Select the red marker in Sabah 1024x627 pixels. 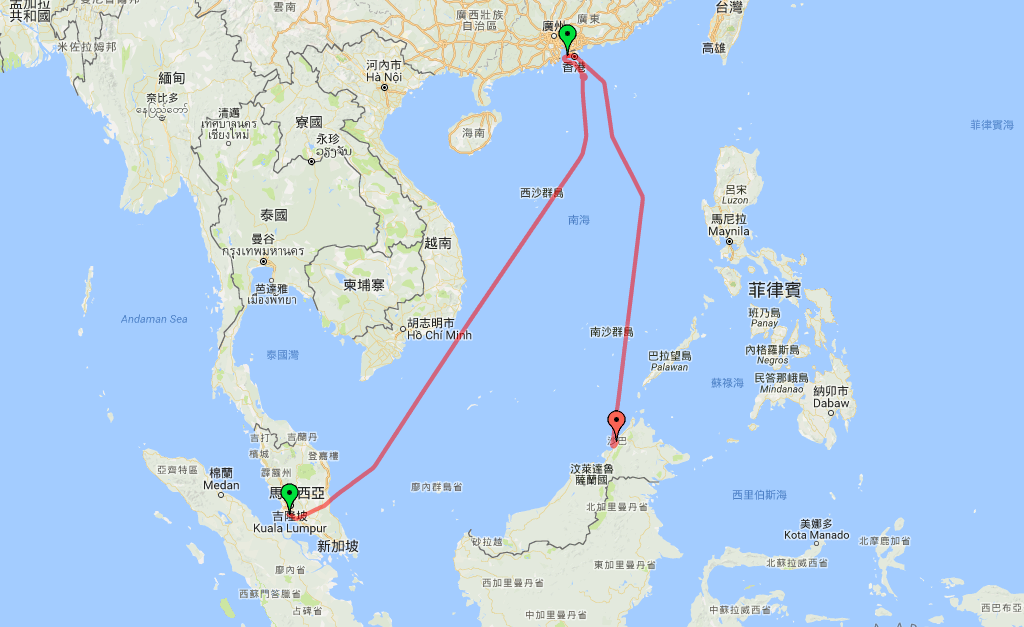tap(616, 423)
